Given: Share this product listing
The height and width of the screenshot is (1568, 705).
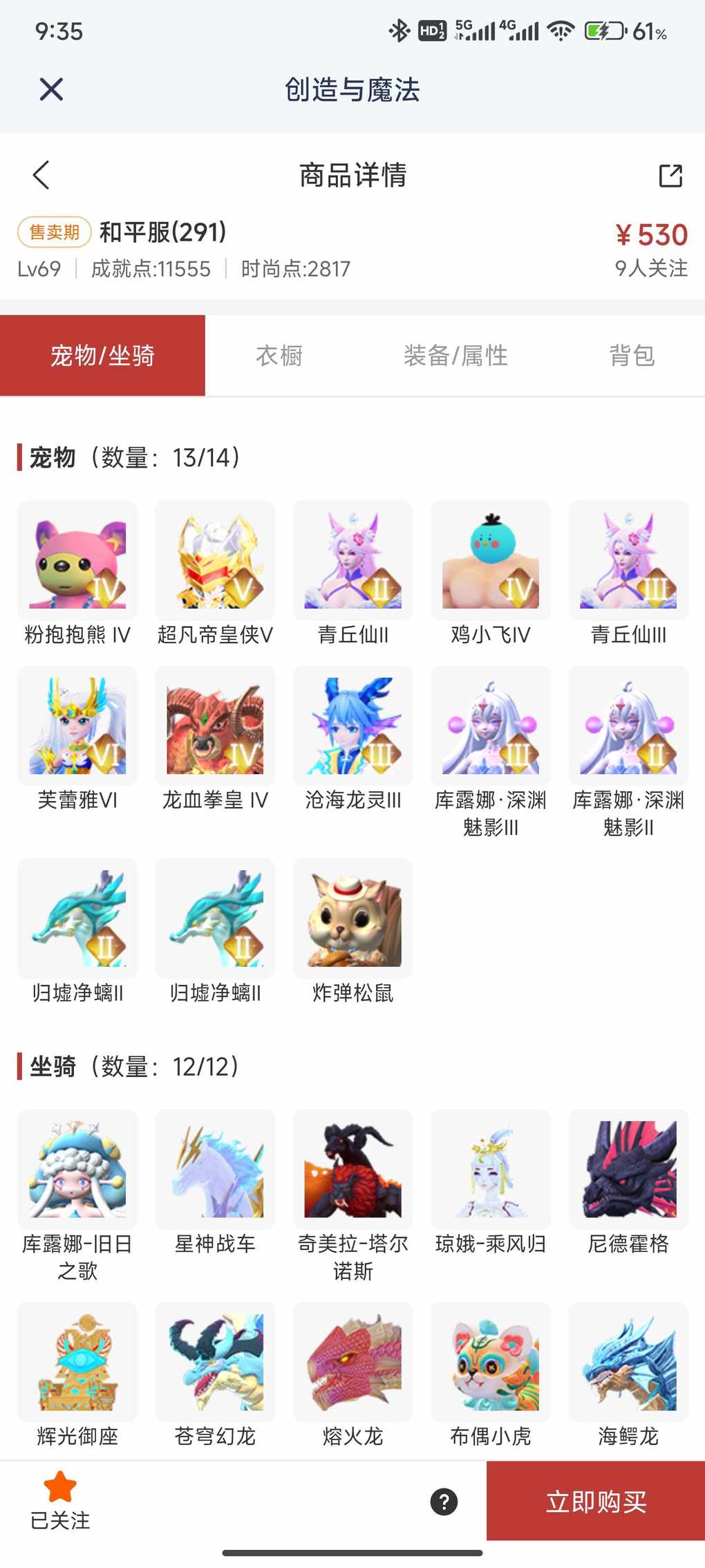Looking at the screenshot, I should pos(670,176).
